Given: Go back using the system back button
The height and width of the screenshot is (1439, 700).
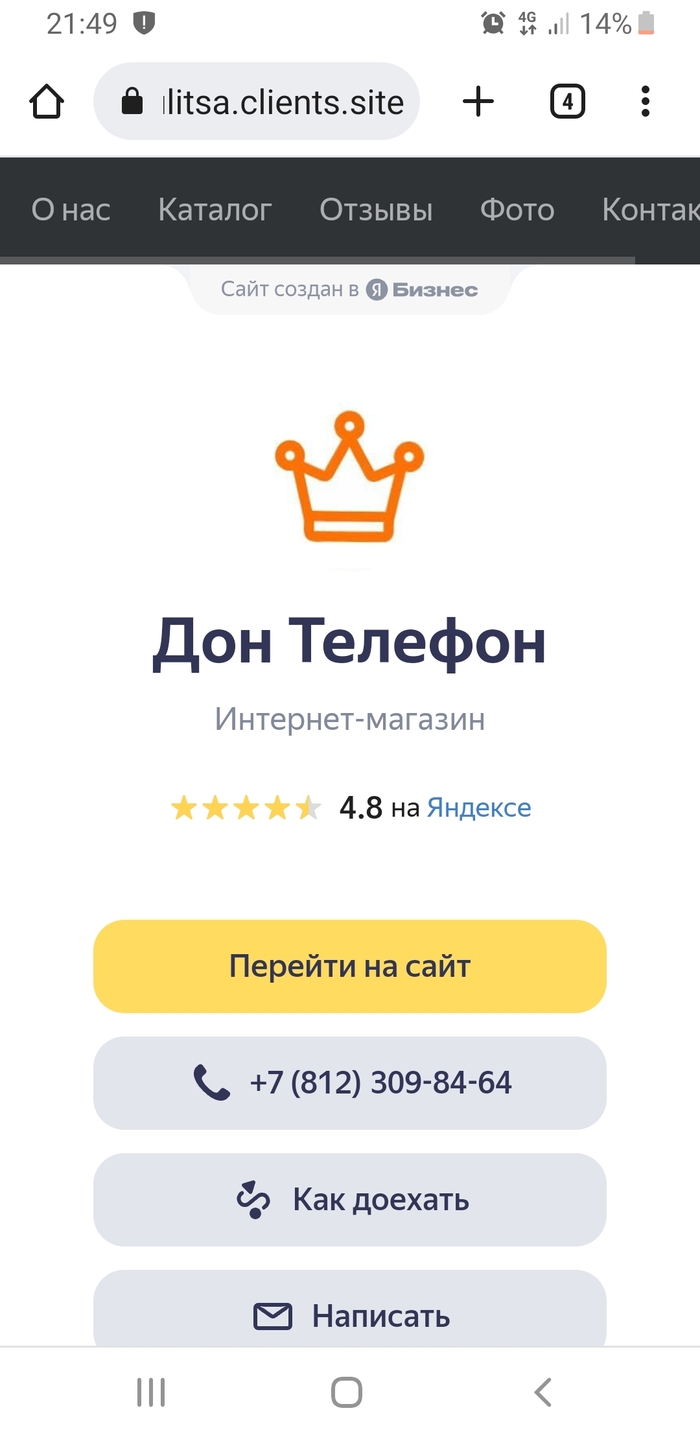Looking at the screenshot, I should [x=542, y=1392].
